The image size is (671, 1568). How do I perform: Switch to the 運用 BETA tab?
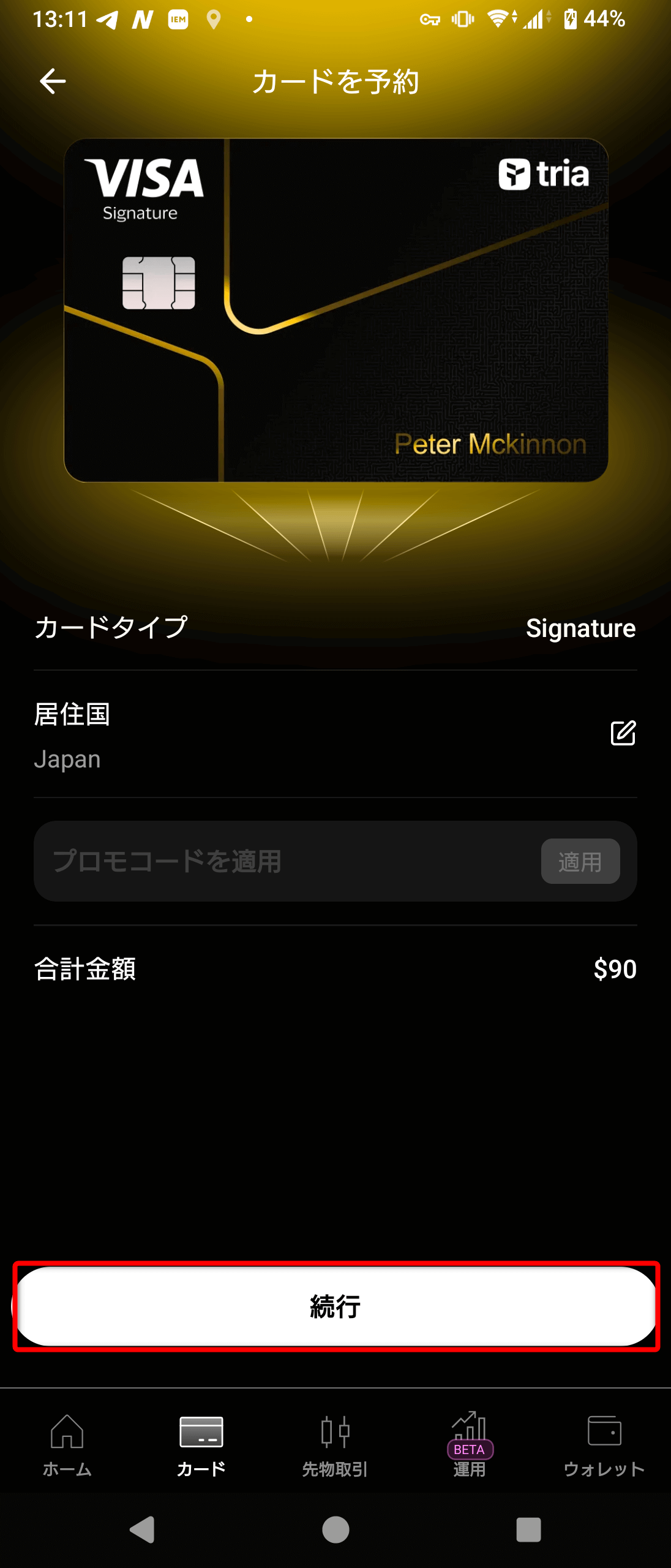(470, 1444)
